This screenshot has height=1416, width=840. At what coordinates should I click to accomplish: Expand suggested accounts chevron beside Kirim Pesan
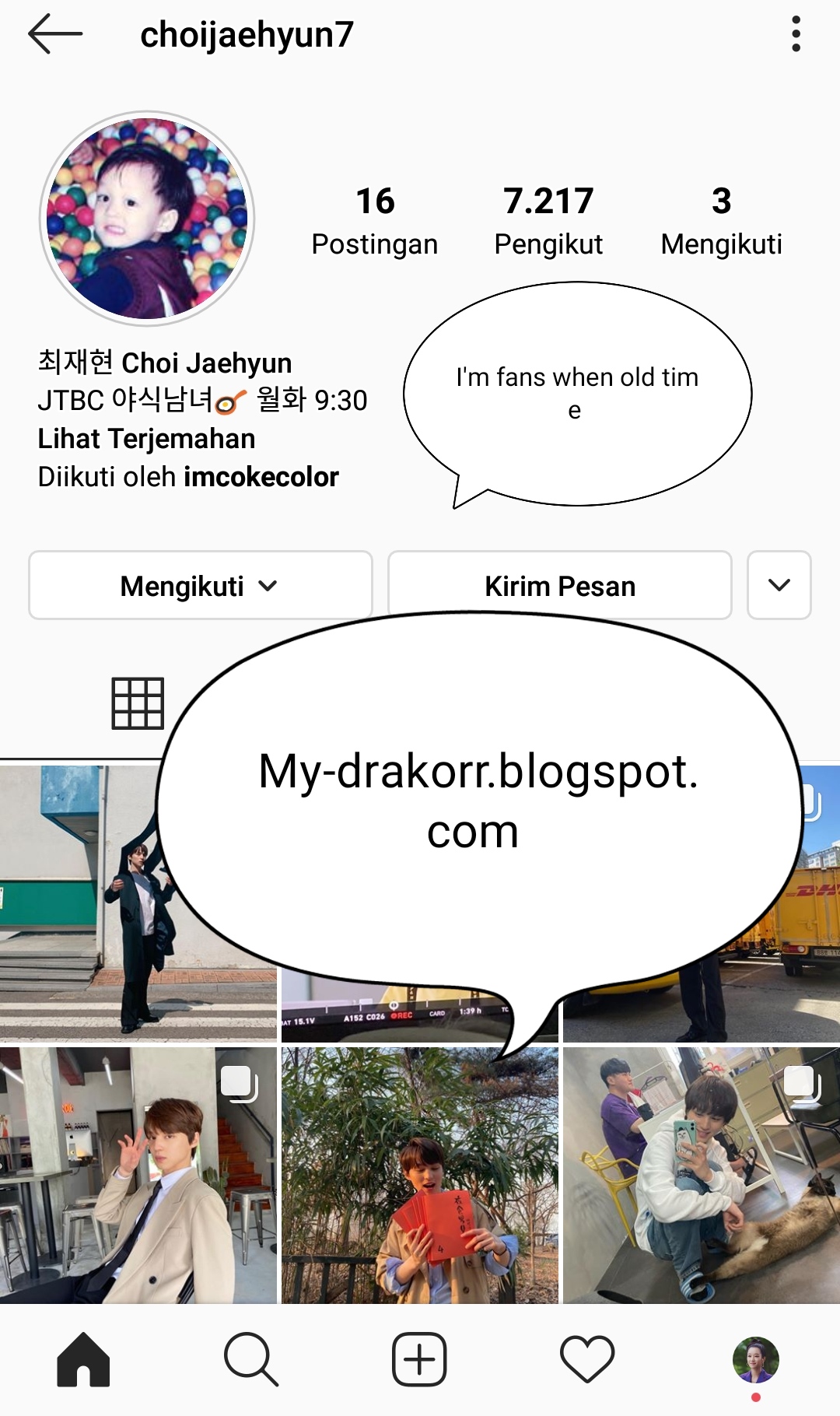point(779,586)
